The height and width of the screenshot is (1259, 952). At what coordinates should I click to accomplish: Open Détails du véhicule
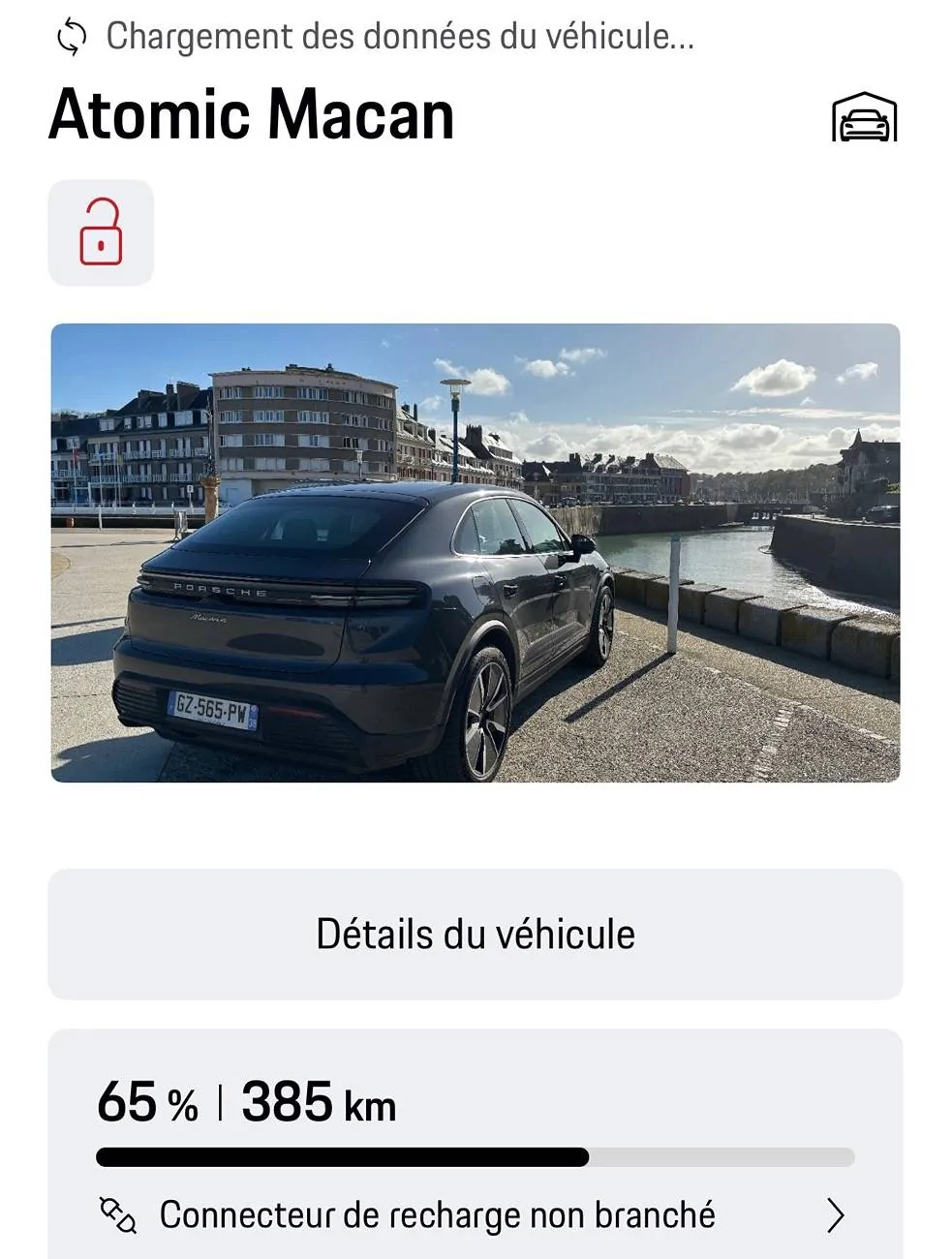tap(476, 933)
